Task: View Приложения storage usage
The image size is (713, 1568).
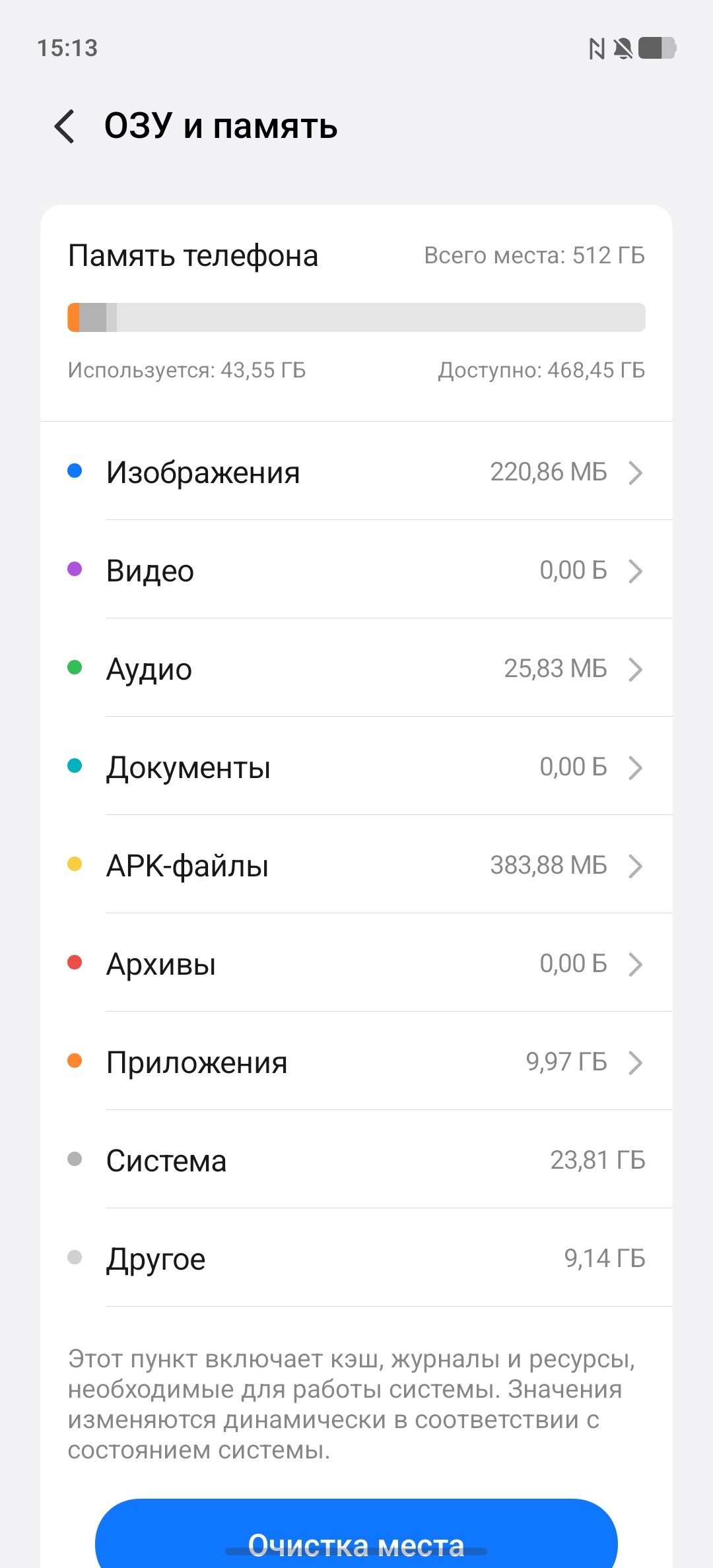Action: (356, 1062)
